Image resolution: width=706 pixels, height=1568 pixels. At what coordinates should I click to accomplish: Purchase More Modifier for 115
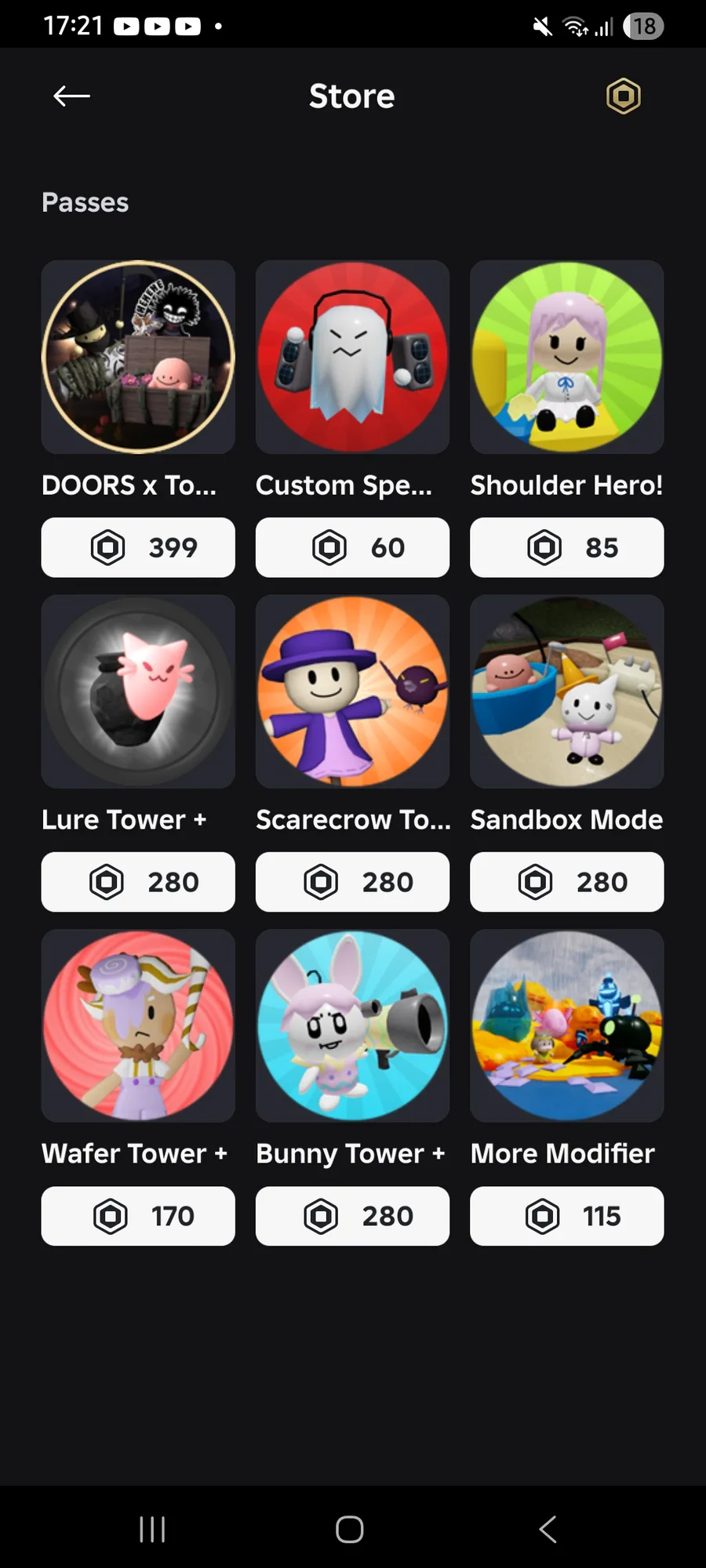click(566, 1216)
